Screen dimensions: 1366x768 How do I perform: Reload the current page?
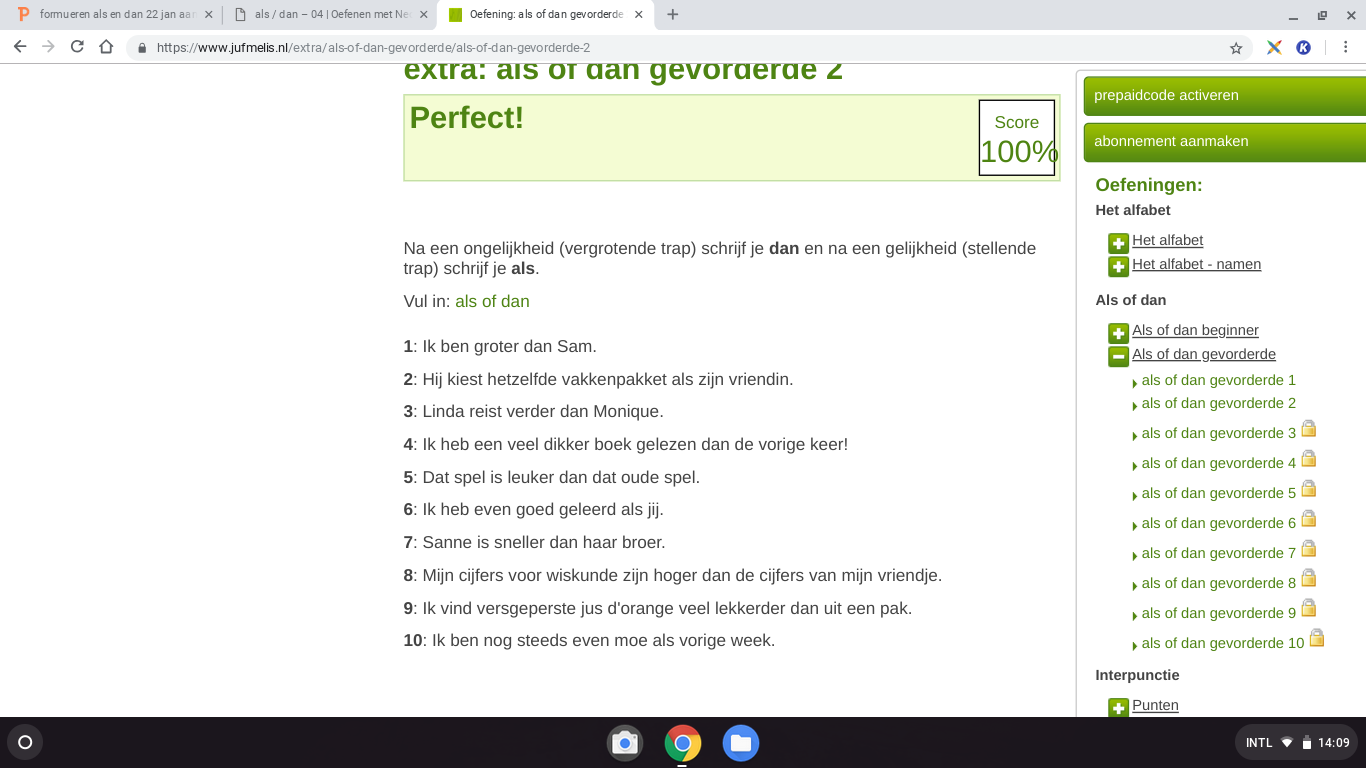(77, 47)
